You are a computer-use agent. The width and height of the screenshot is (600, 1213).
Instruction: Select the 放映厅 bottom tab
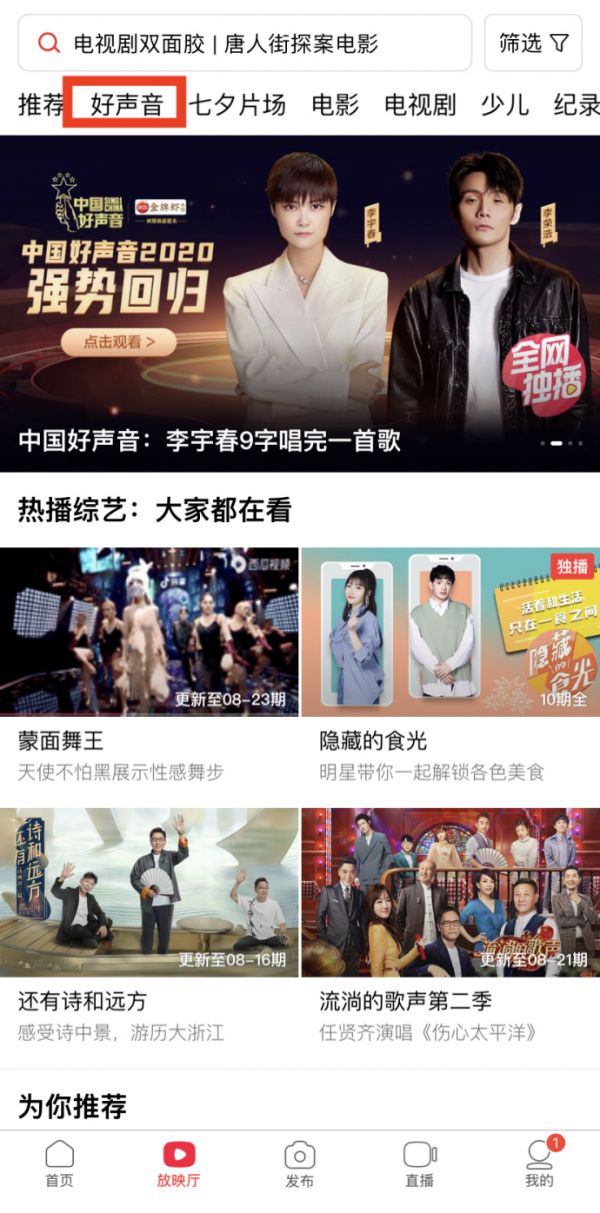[179, 1165]
